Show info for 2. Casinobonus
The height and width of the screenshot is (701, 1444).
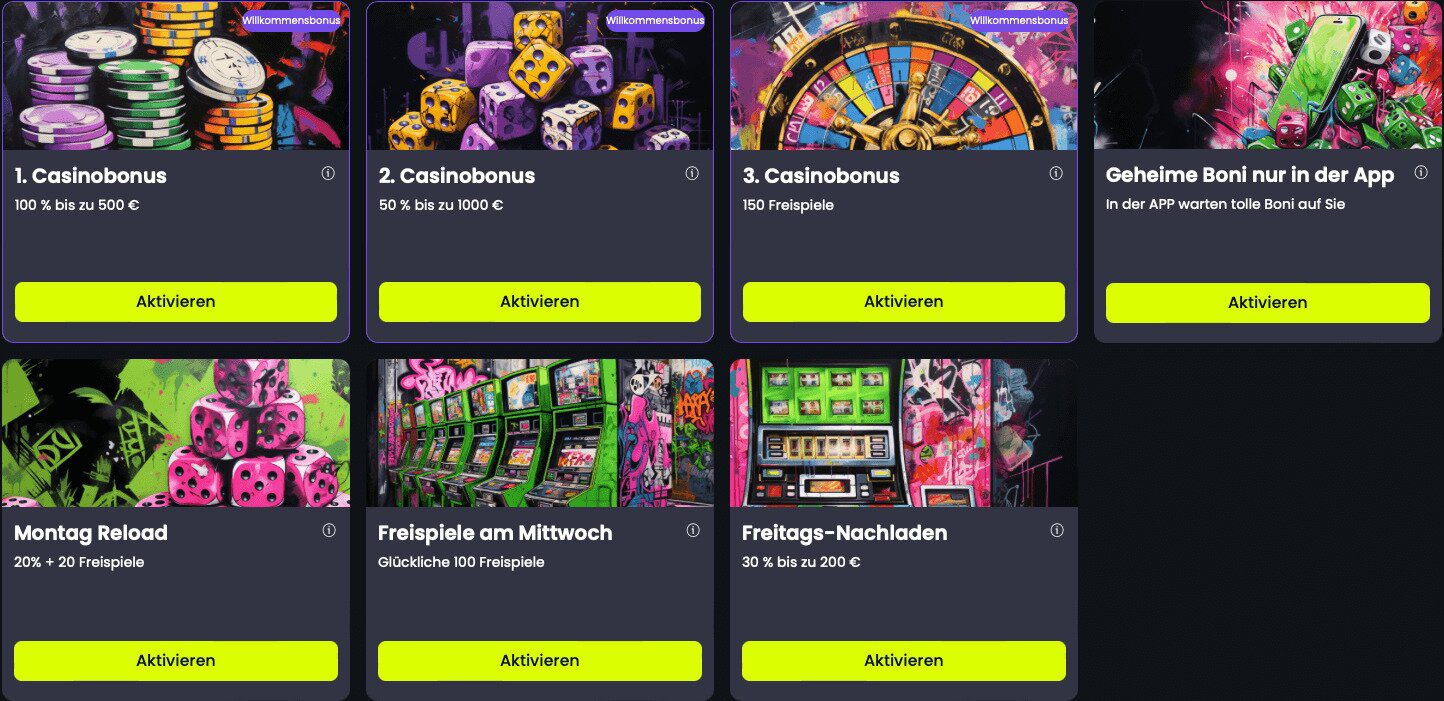pos(692,173)
